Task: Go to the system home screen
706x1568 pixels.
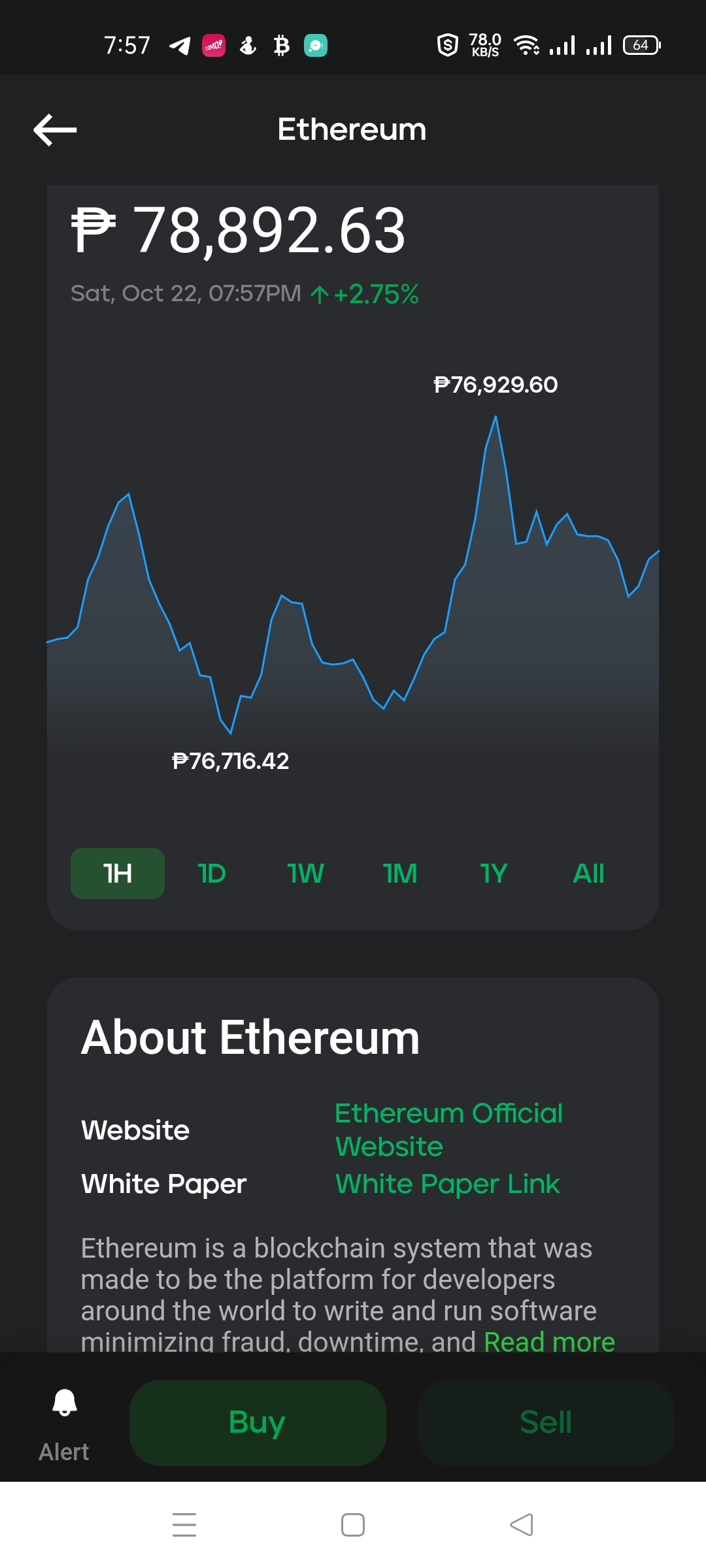Action: pos(353,1525)
